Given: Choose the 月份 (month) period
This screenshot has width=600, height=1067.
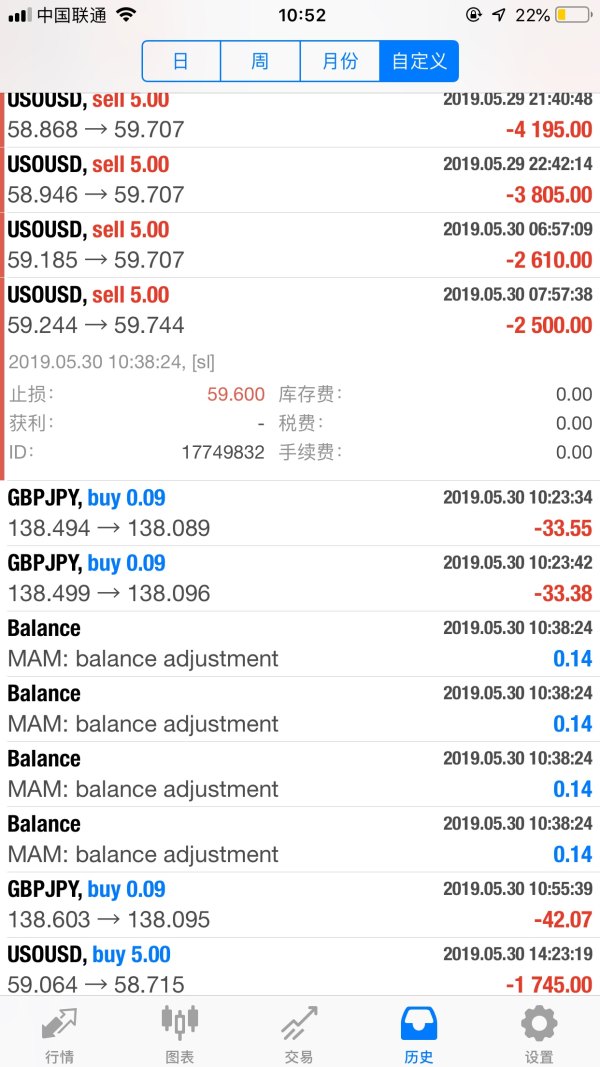Looking at the screenshot, I should click(340, 61).
